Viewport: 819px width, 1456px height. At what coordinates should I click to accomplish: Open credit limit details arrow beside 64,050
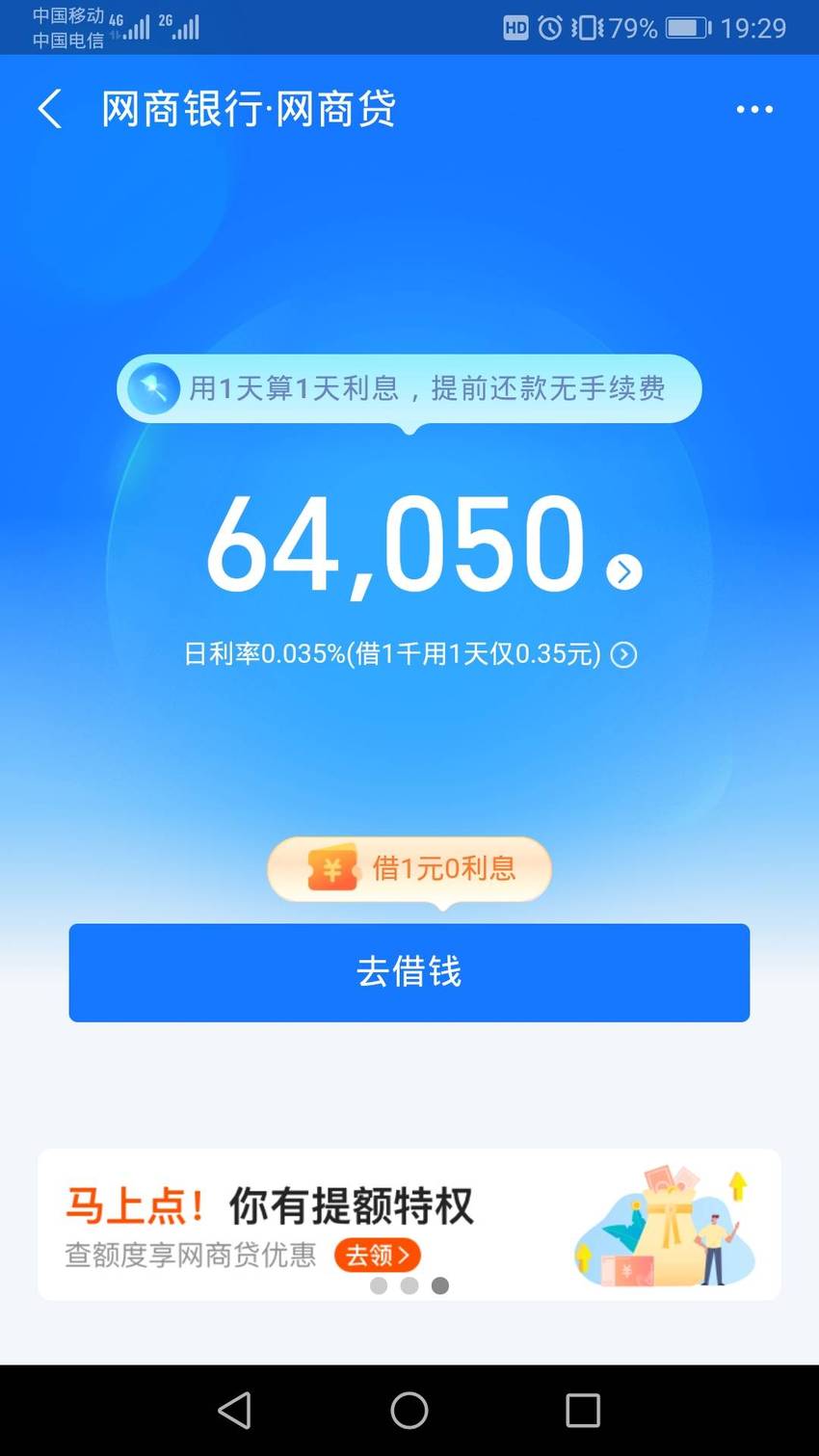pos(623,571)
